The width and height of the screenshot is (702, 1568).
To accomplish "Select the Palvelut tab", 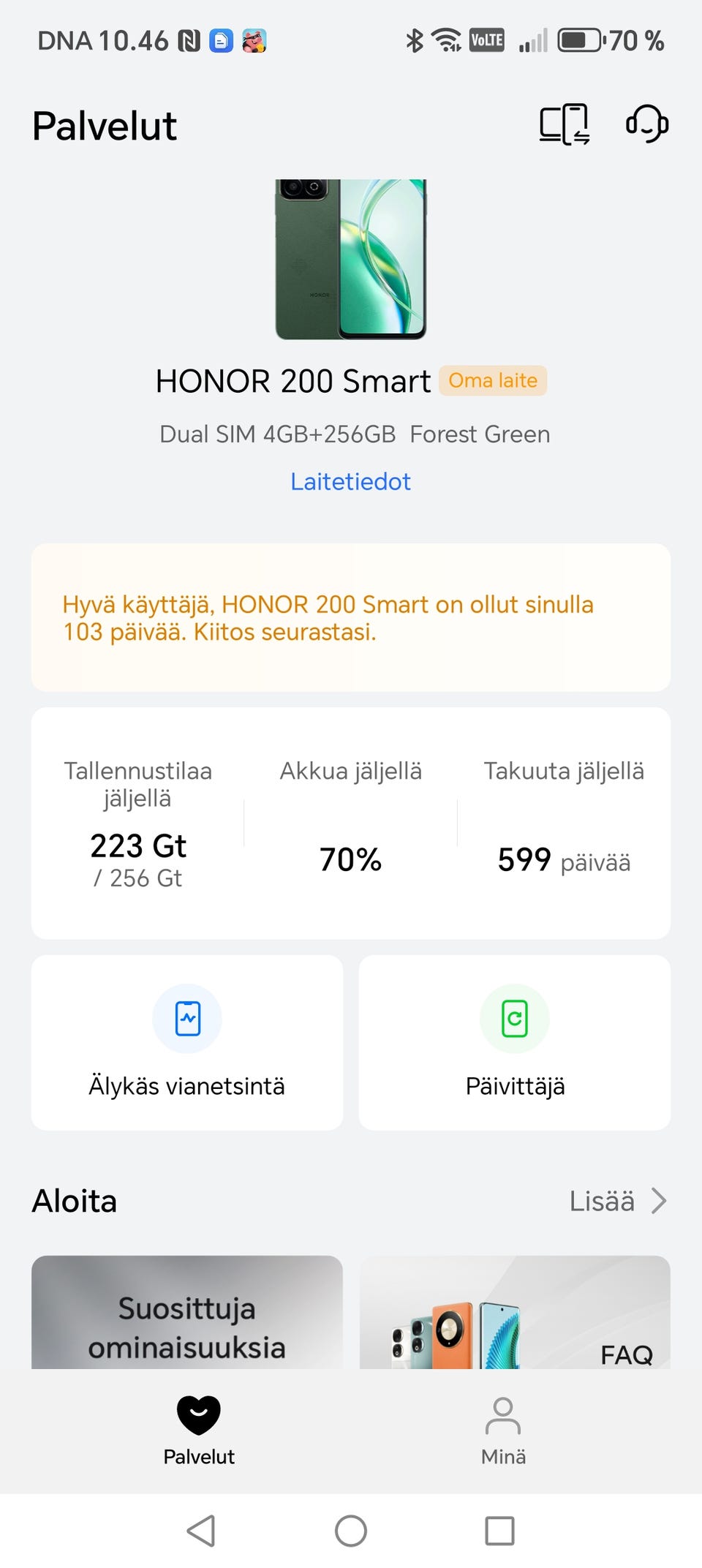I will (x=199, y=1431).
